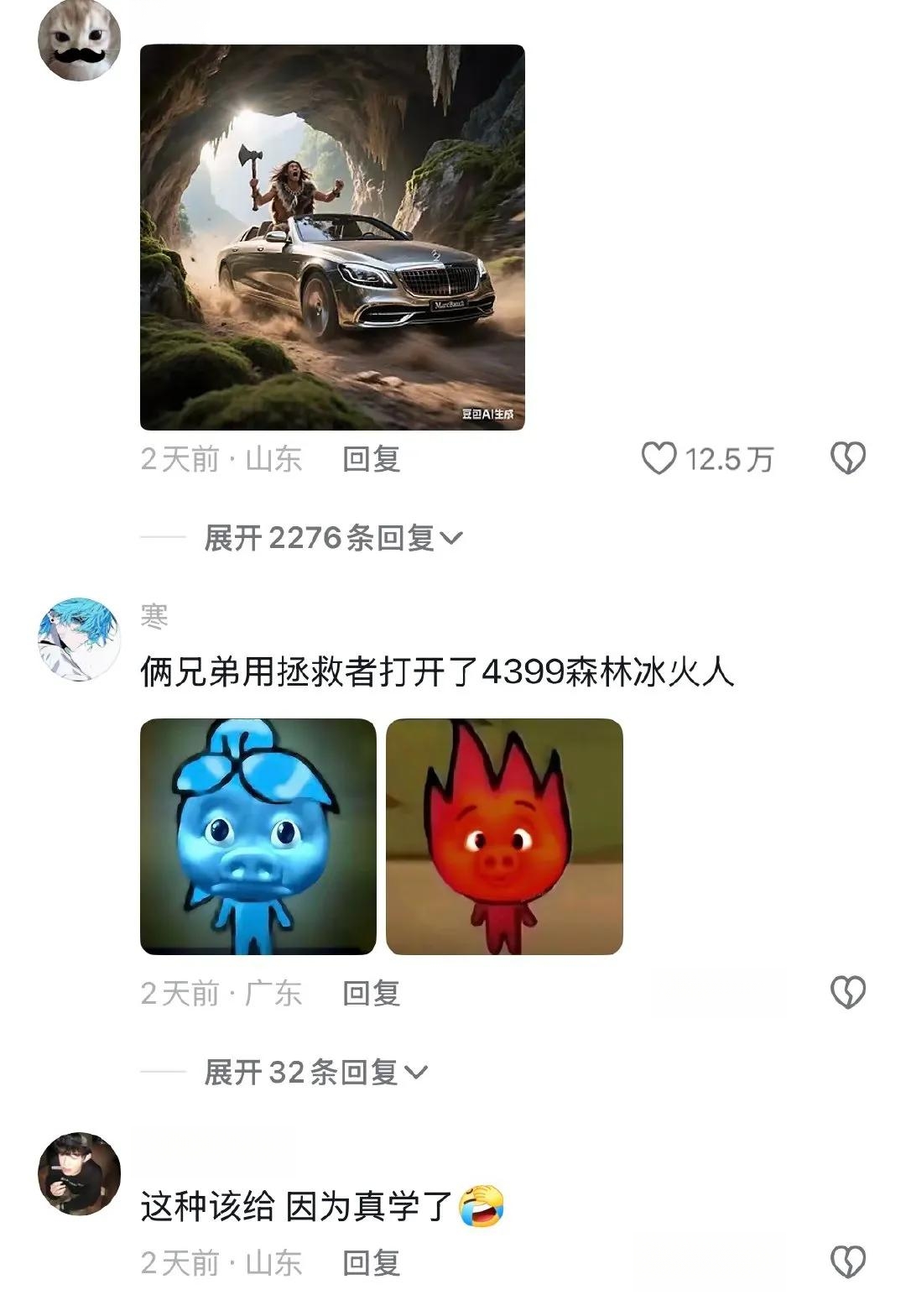The height and width of the screenshot is (1316, 906).
Task: Reply to the 这种该给 comment
Action: click(x=372, y=1263)
